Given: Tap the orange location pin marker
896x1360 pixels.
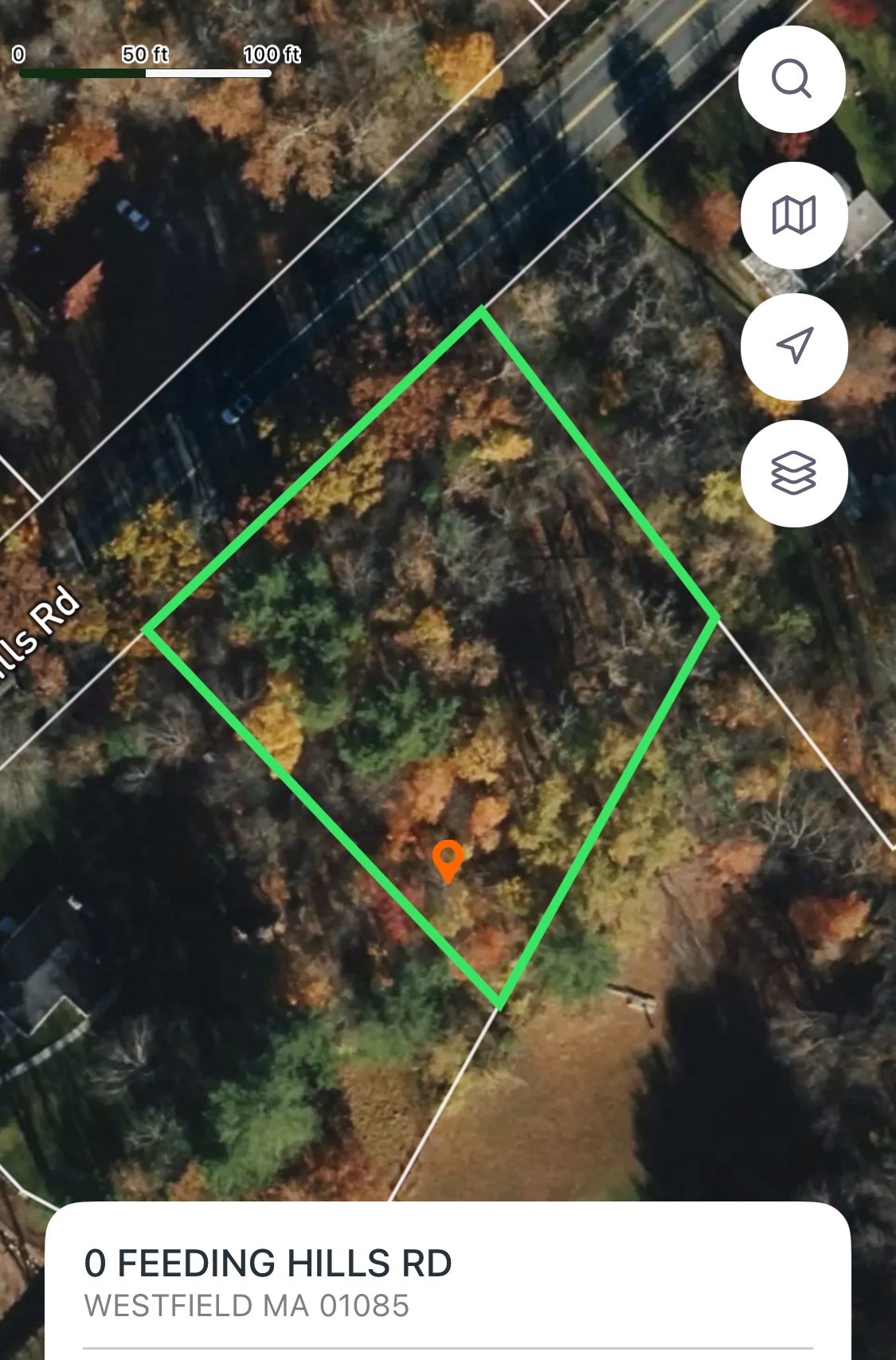Looking at the screenshot, I should (448, 859).
